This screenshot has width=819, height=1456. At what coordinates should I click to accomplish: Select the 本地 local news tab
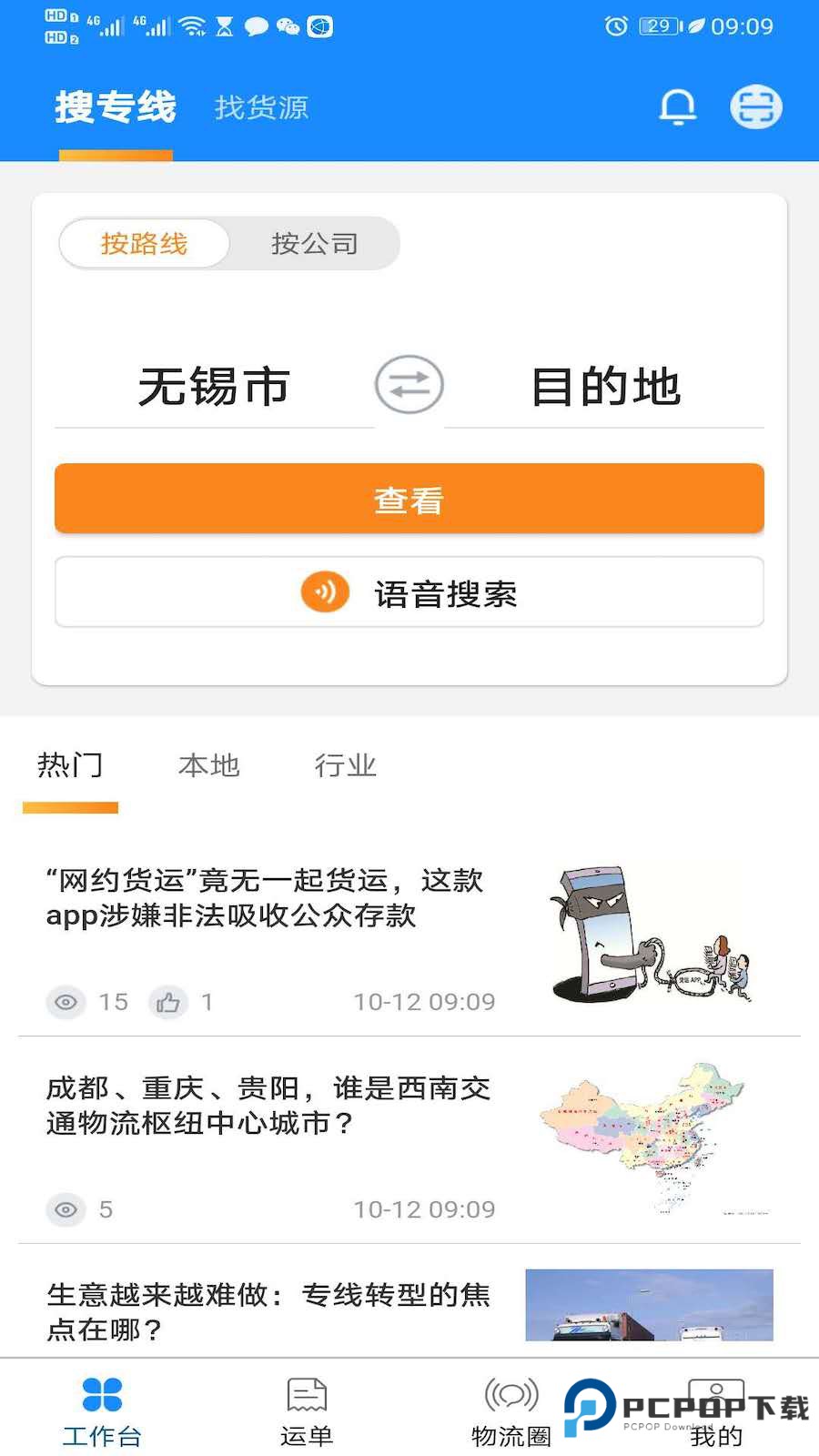(x=208, y=765)
